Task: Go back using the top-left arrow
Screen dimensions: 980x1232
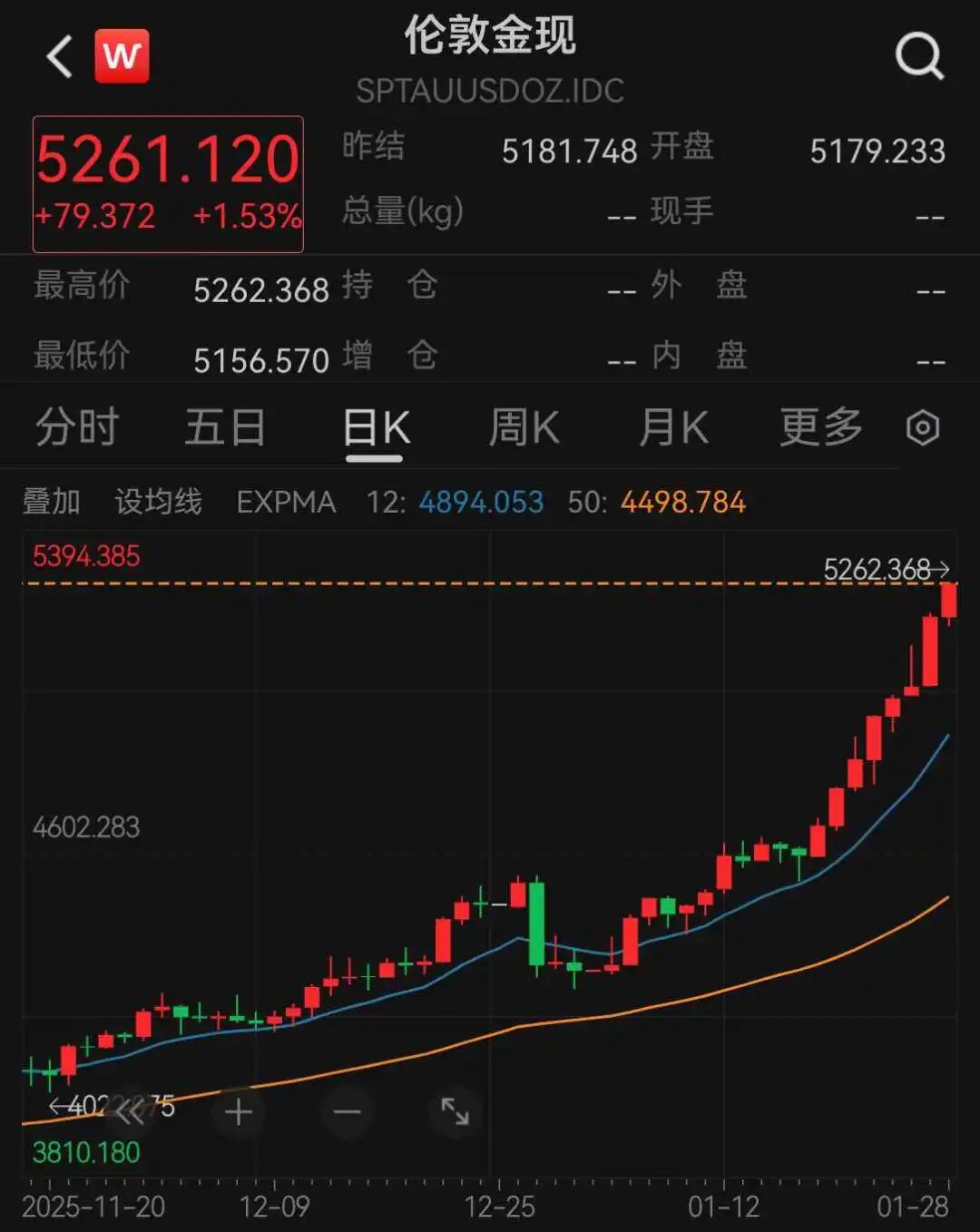Action: [60, 57]
